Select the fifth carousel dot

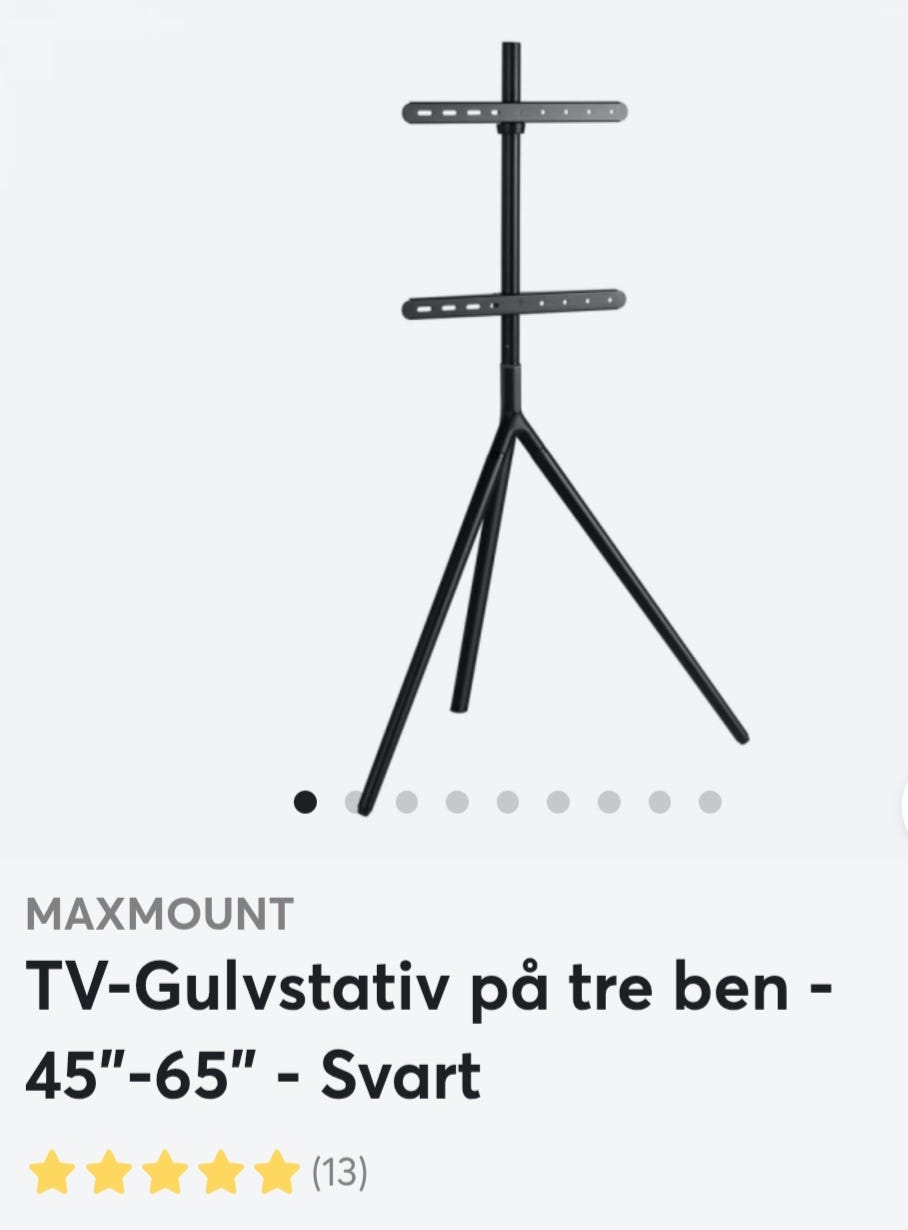click(x=506, y=800)
